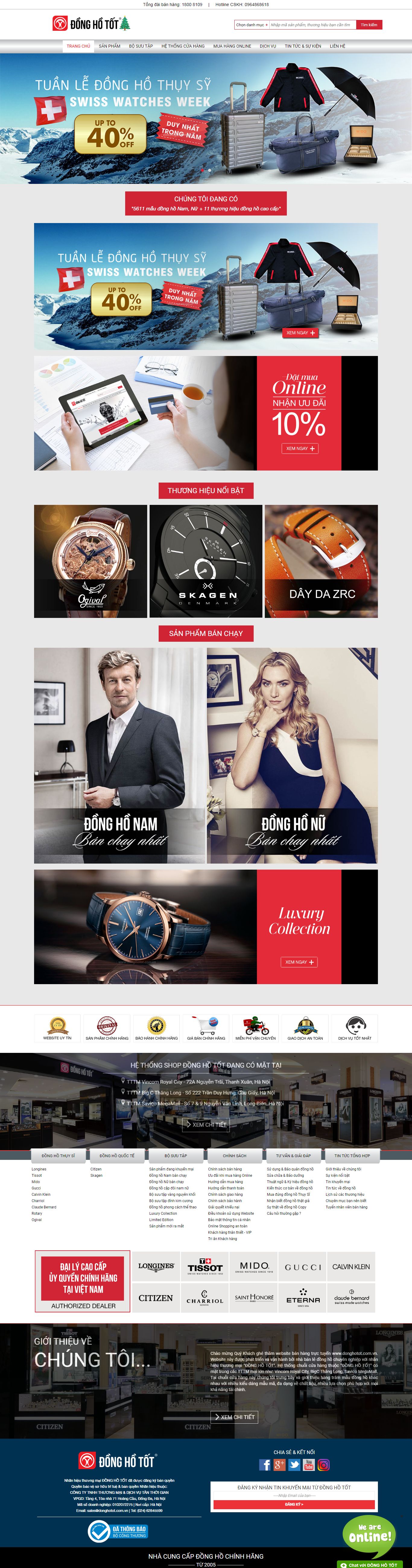The width and height of the screenshot is (412, 1568).
Task: Expand the Chọn danh mục dropdown
Action: click(252, 25)
